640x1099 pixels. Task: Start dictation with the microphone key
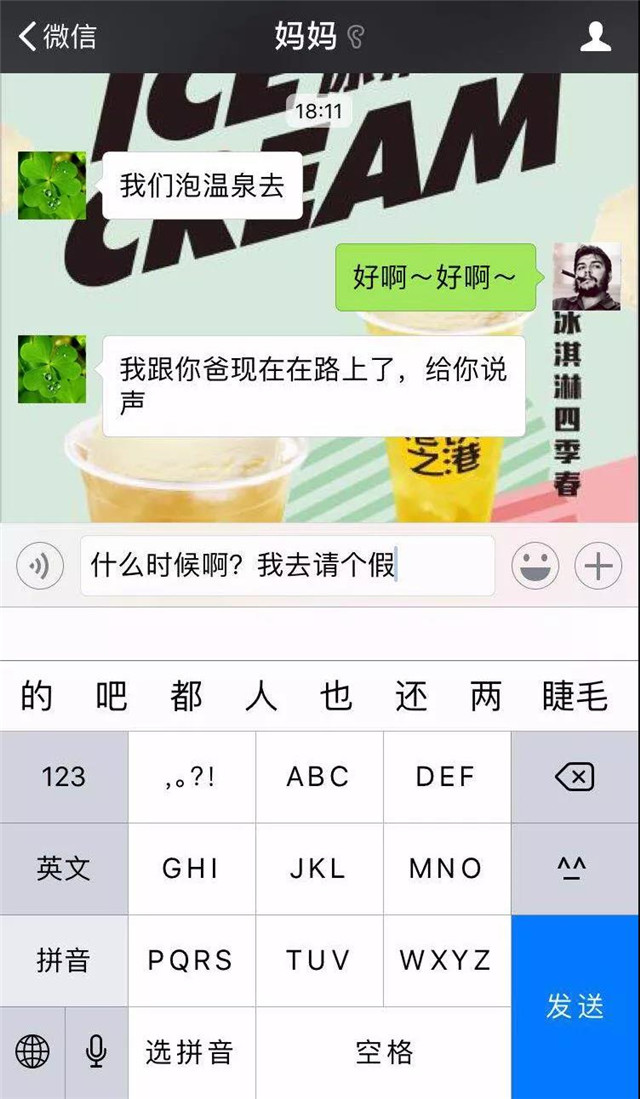click(97, 1052)
